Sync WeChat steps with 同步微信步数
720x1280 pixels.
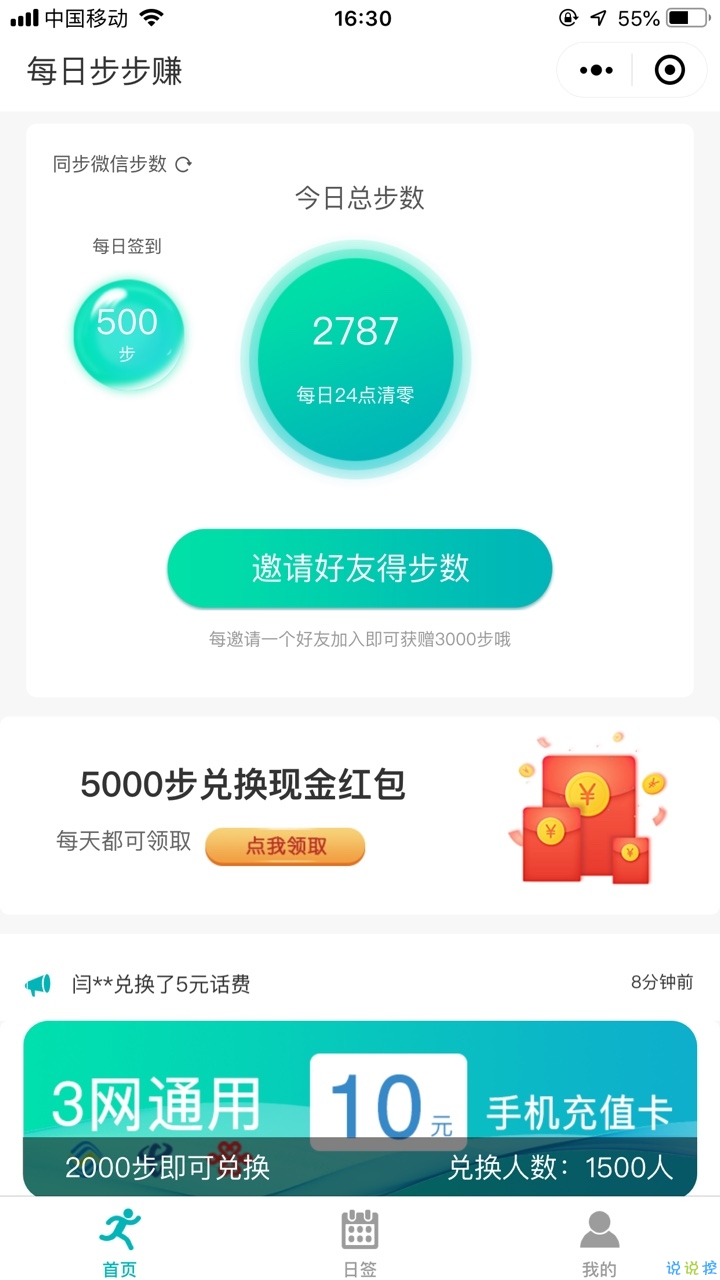pos(121,164)
